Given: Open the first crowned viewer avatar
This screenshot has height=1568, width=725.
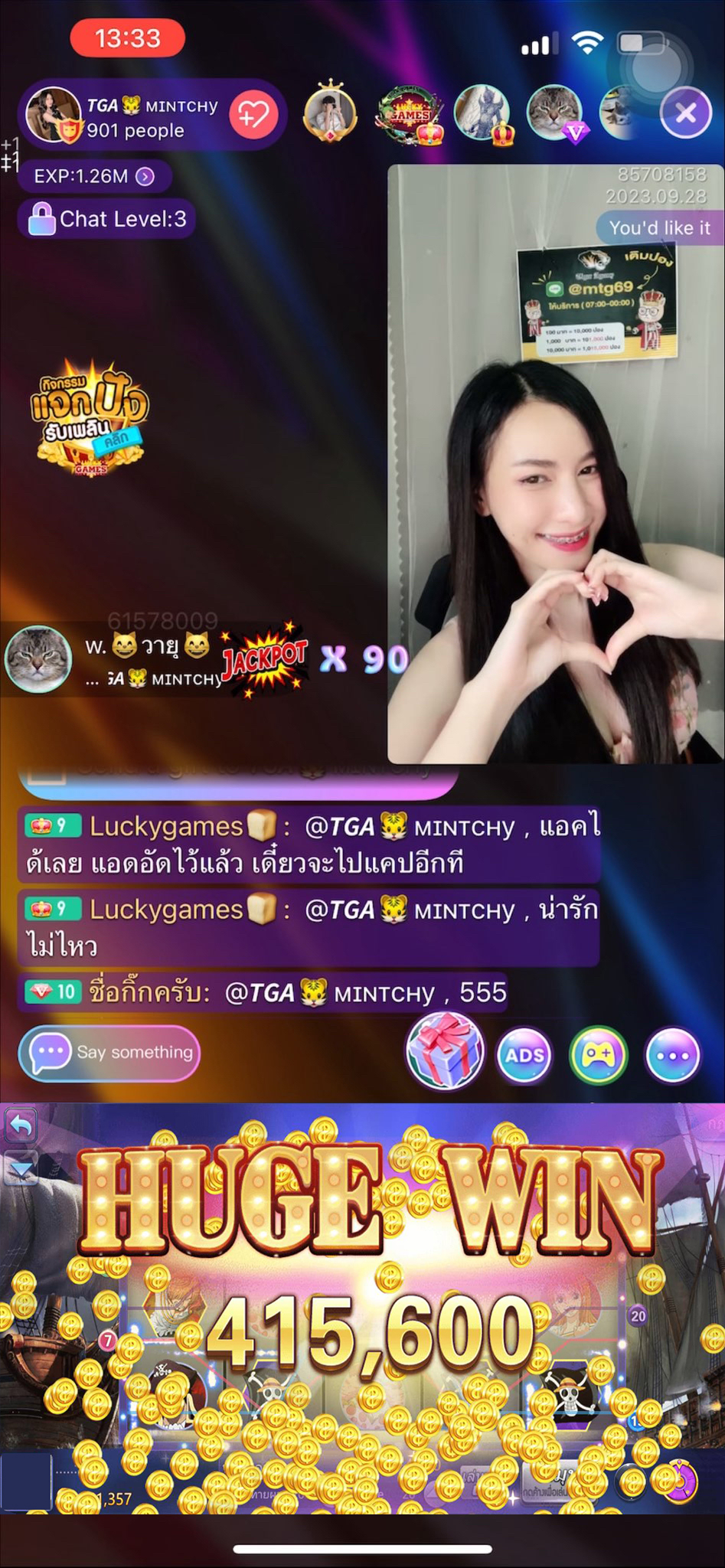Looking at the screenshot, I should (330, 114).
